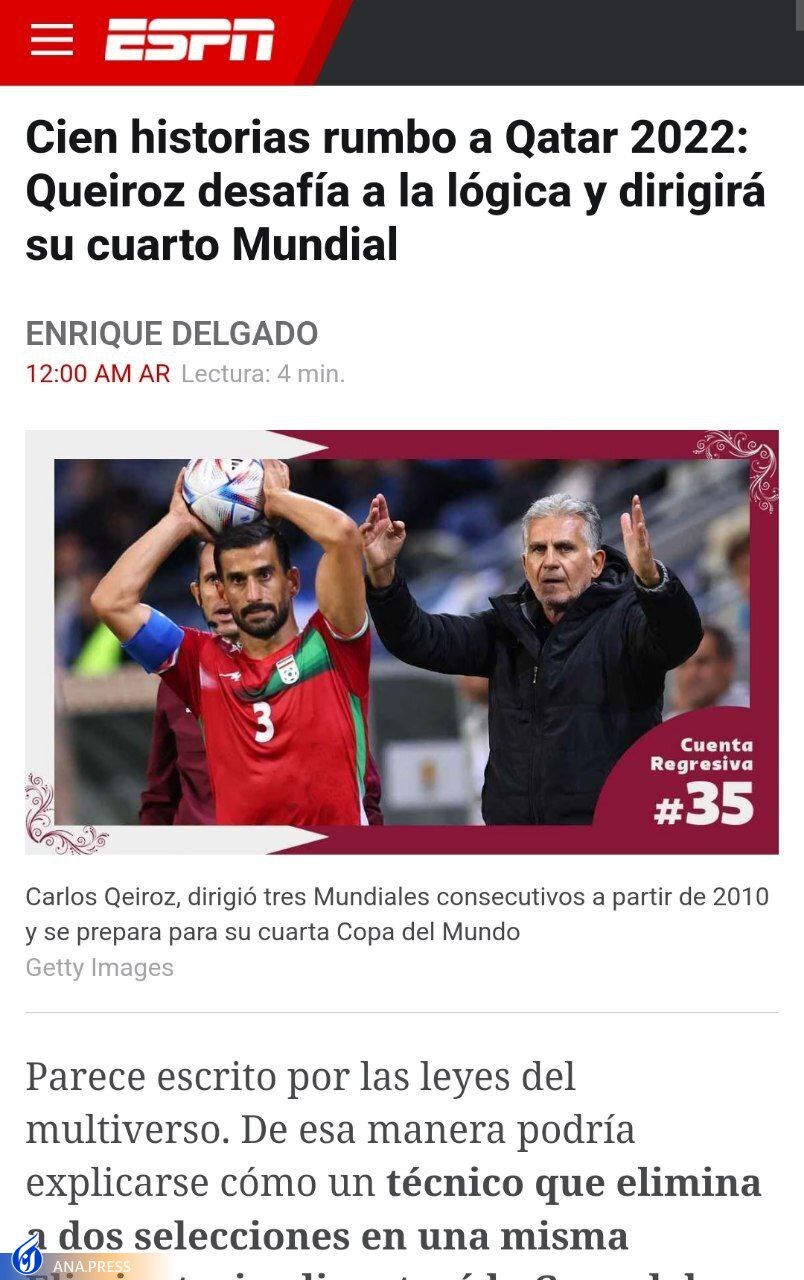The image size is (804, 1280).
Task: Open the ESPN hamburger menu
Action: (x=51, y=40)
